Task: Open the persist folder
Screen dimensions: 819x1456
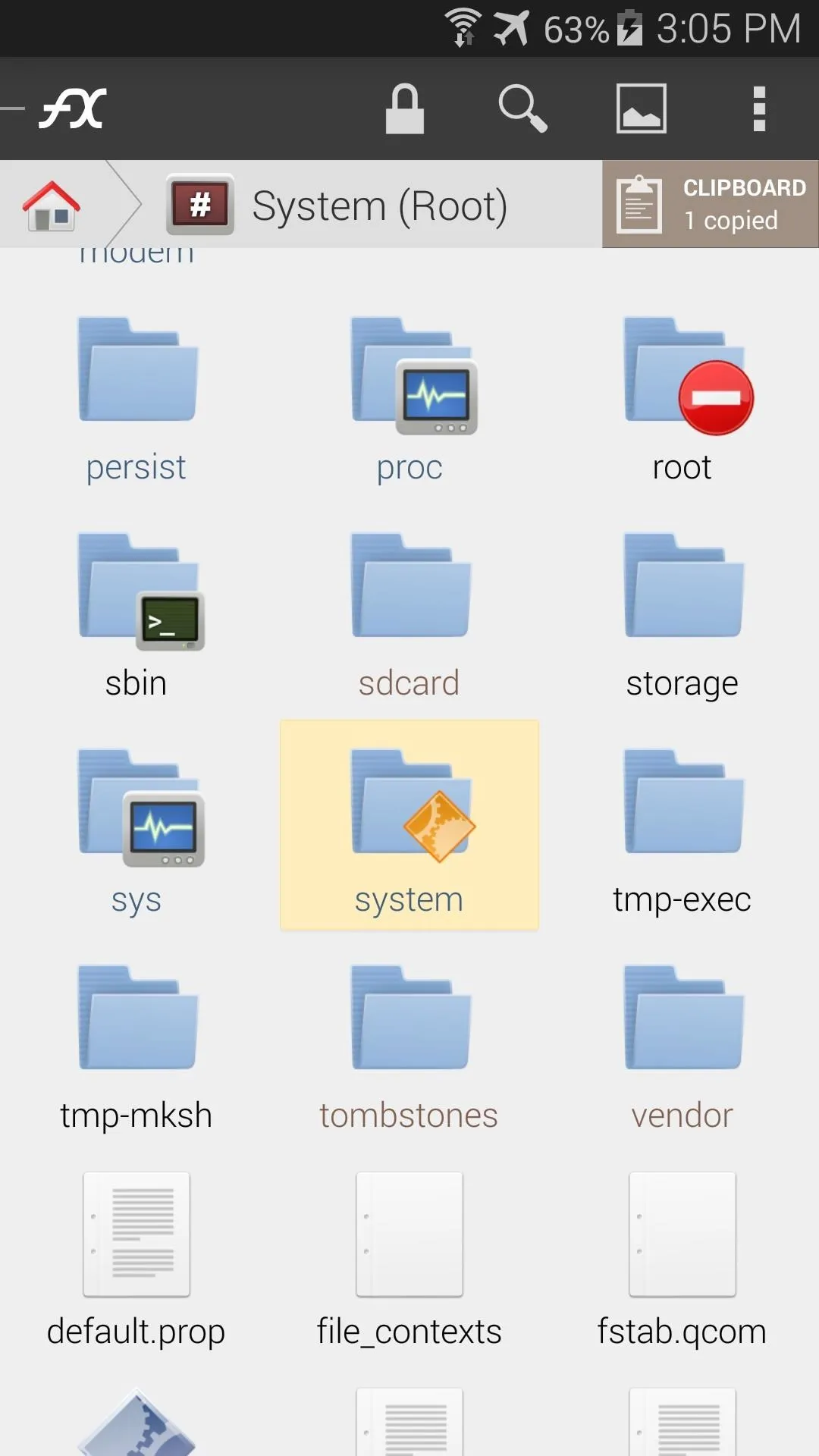Action: click(x=136, y=398)
